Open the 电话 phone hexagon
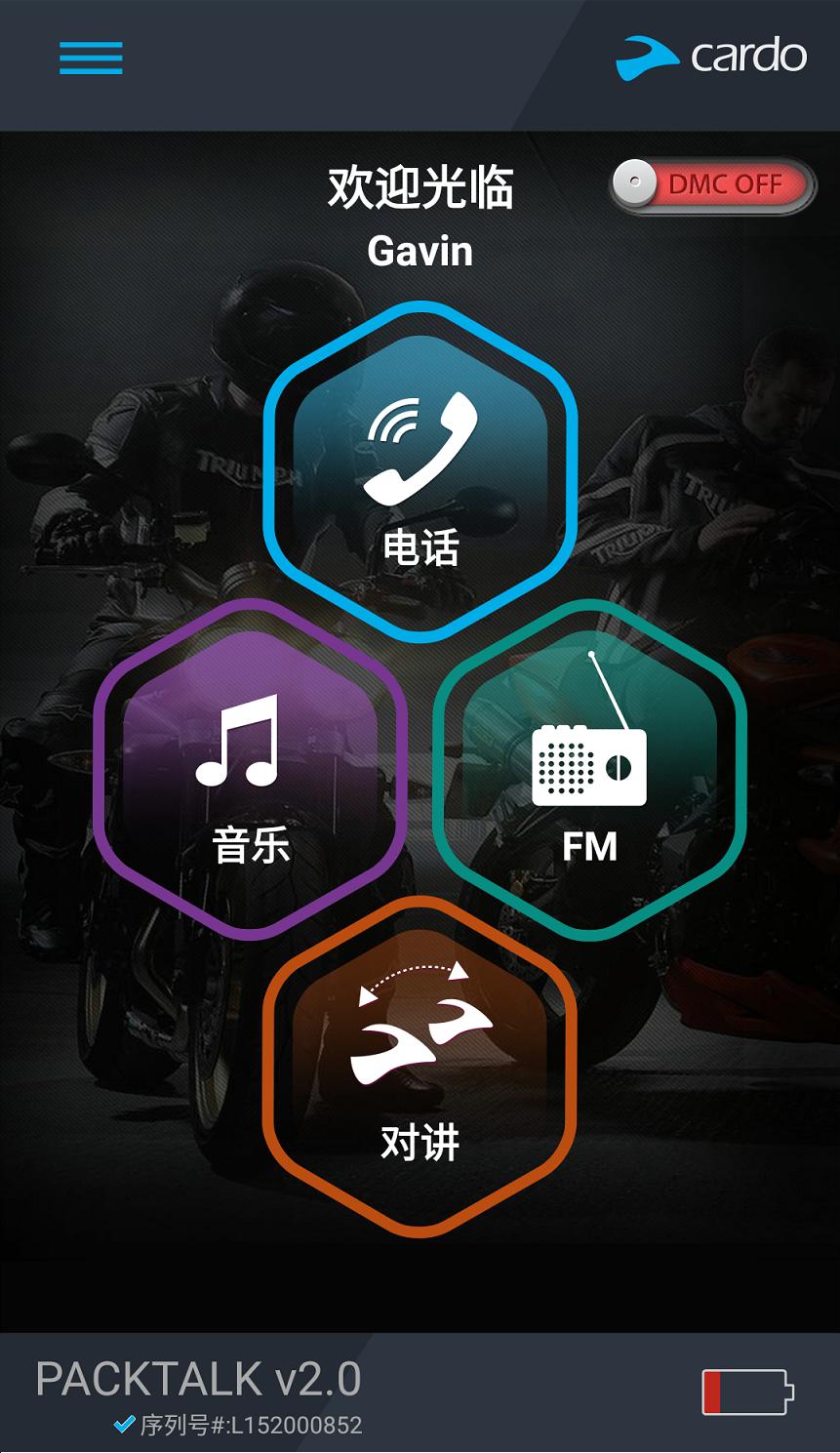This screenshot has height=1453, width=840. click(420, 472)
